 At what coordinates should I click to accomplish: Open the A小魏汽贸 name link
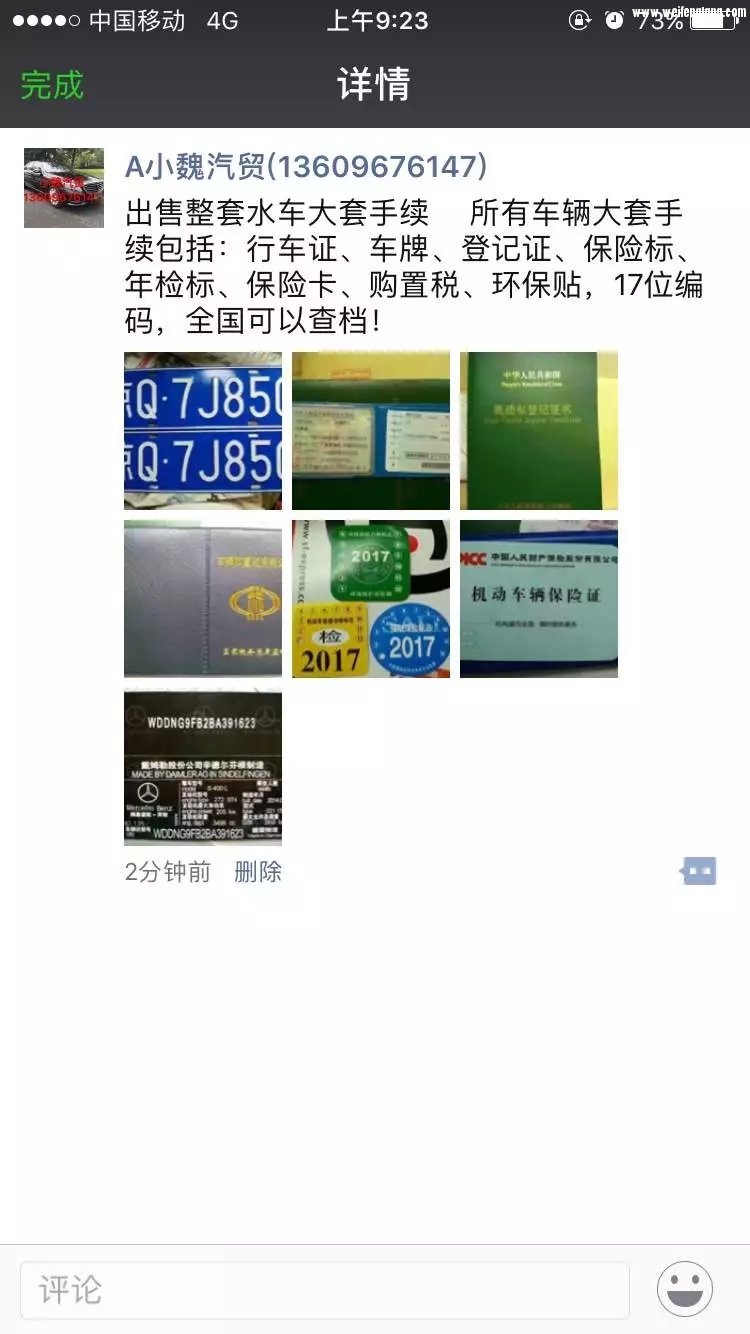point(306,166)
